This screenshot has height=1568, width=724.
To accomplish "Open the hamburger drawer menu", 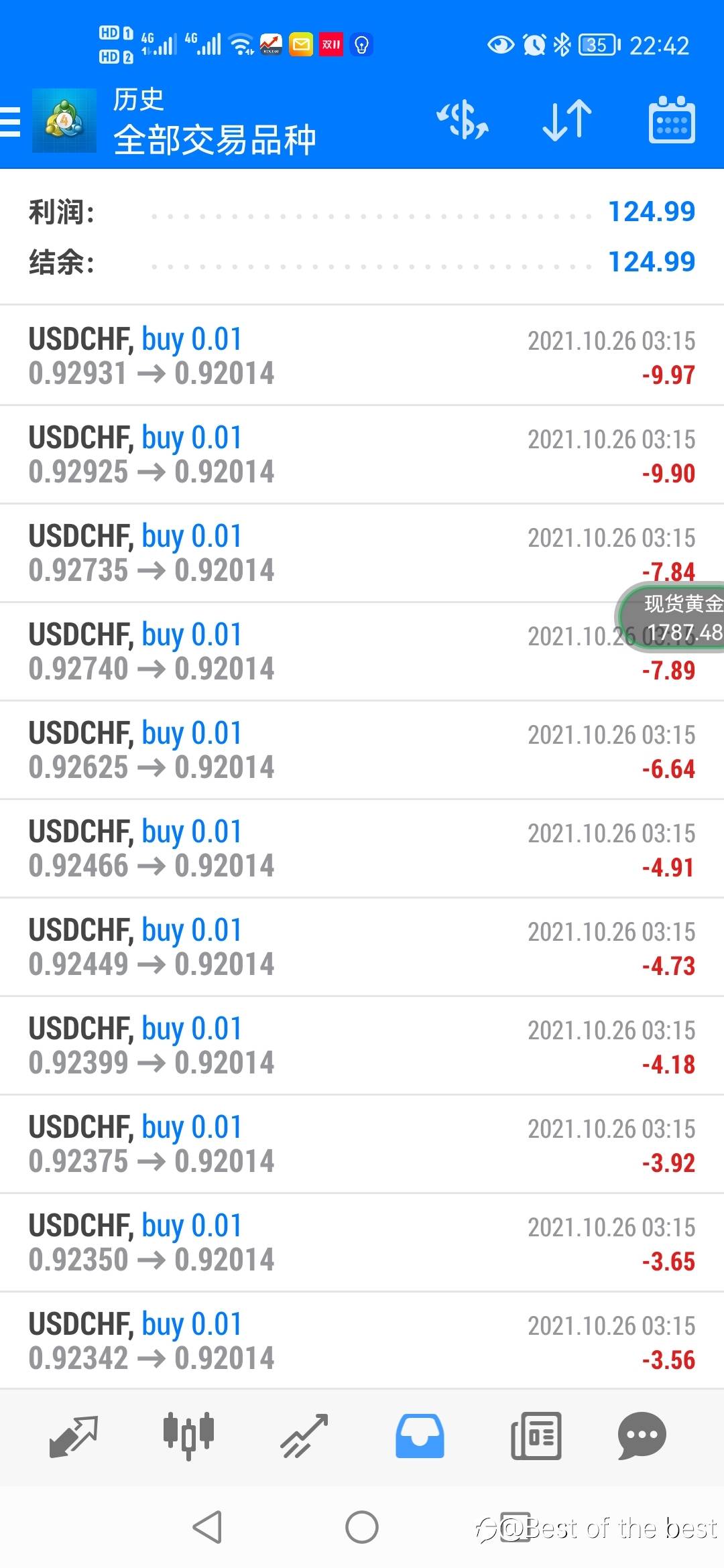I will [10, 121].
